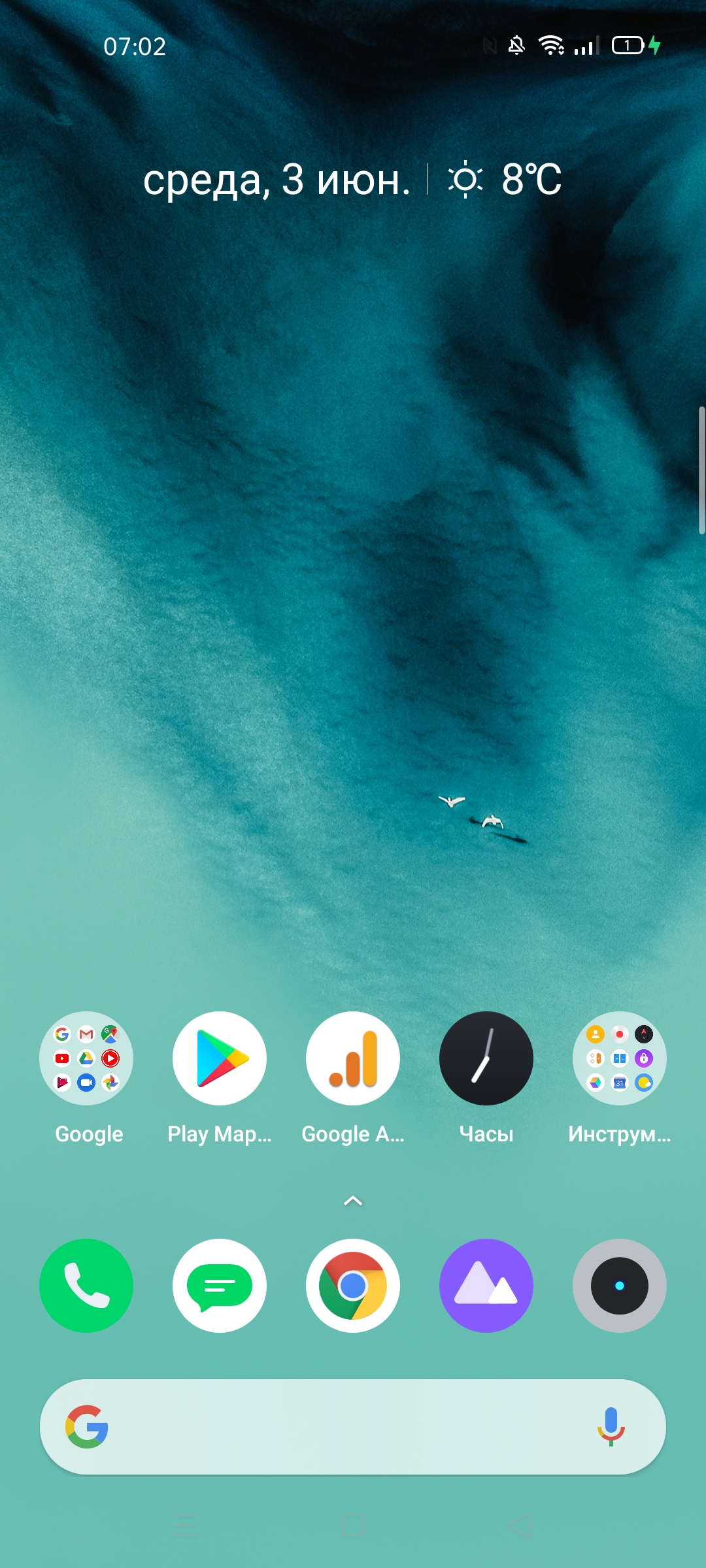Screen dimensions: 706x1568
Task: Launch the Camera app
Action: click(620, 1286)
